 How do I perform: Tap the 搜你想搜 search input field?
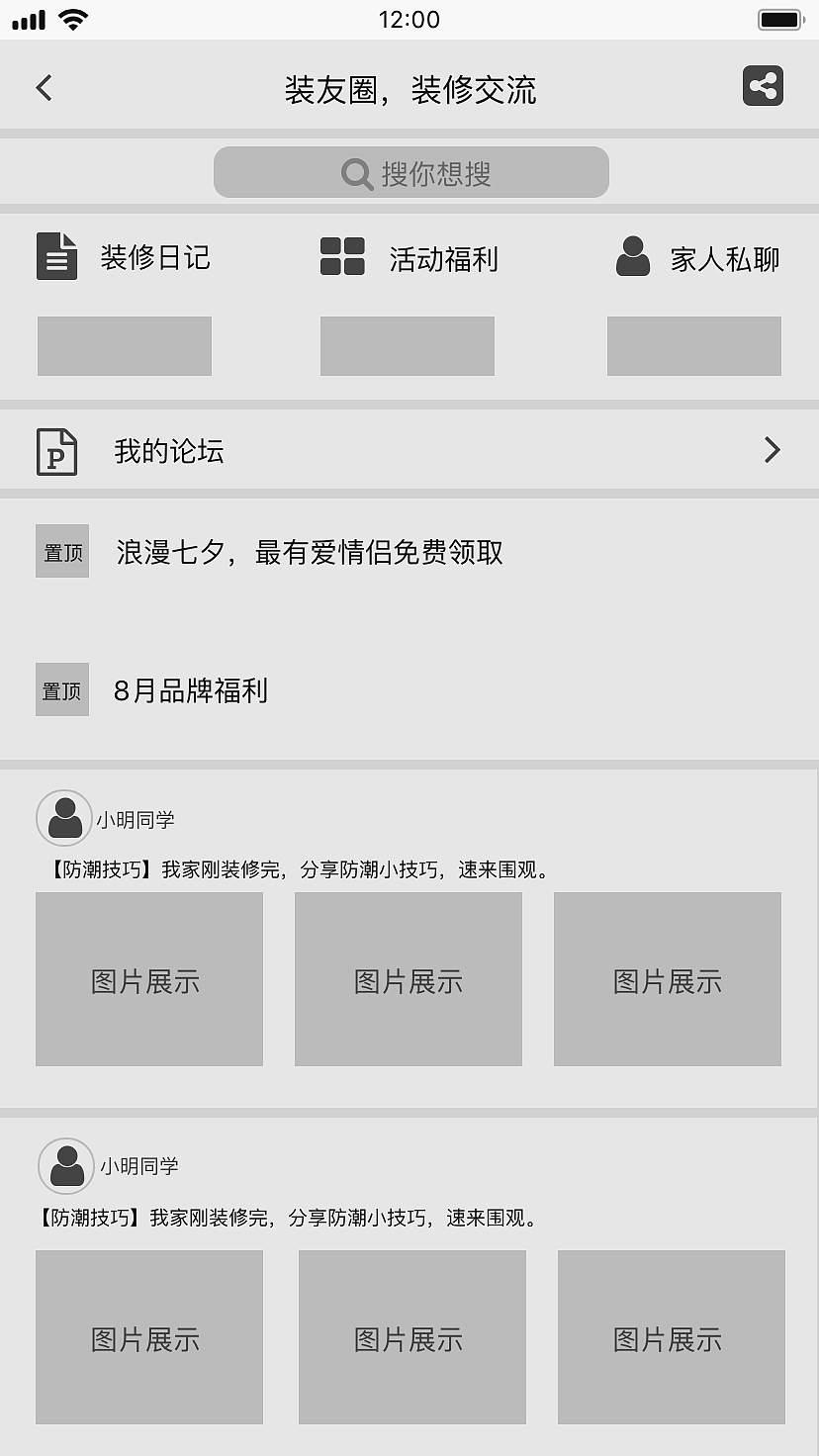pyautogui.click(x=411, y=171)
